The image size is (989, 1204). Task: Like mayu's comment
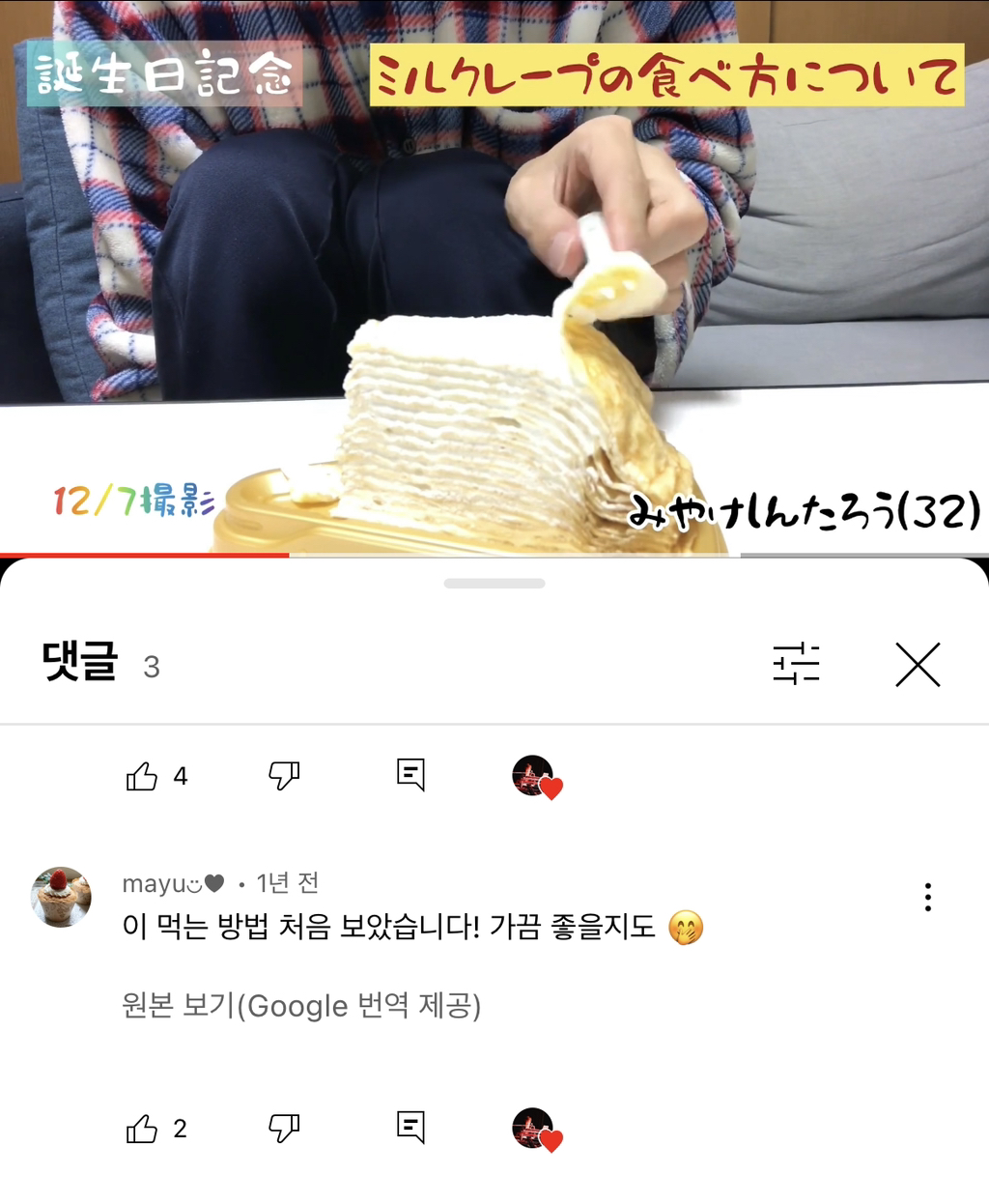142,1129
